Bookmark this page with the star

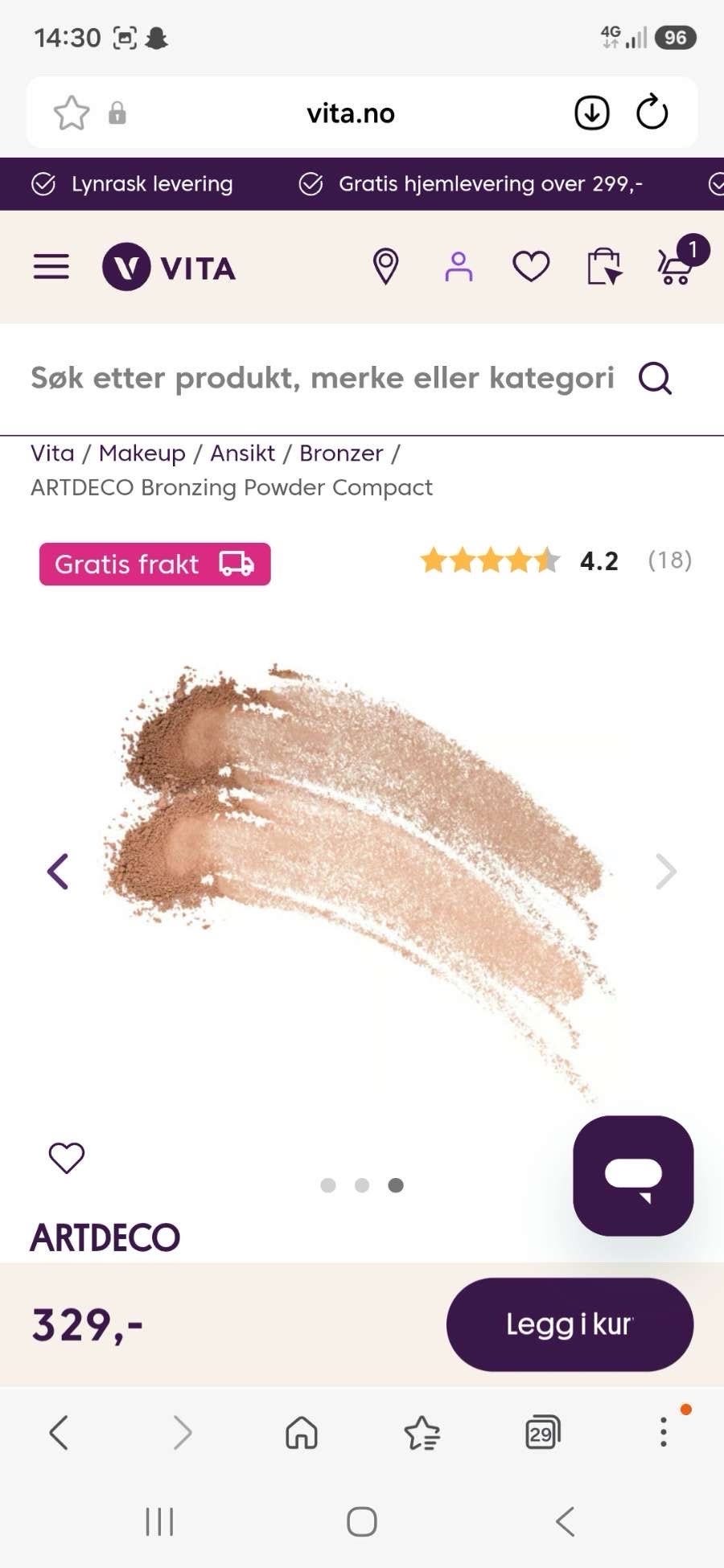(x=72, y=113)
